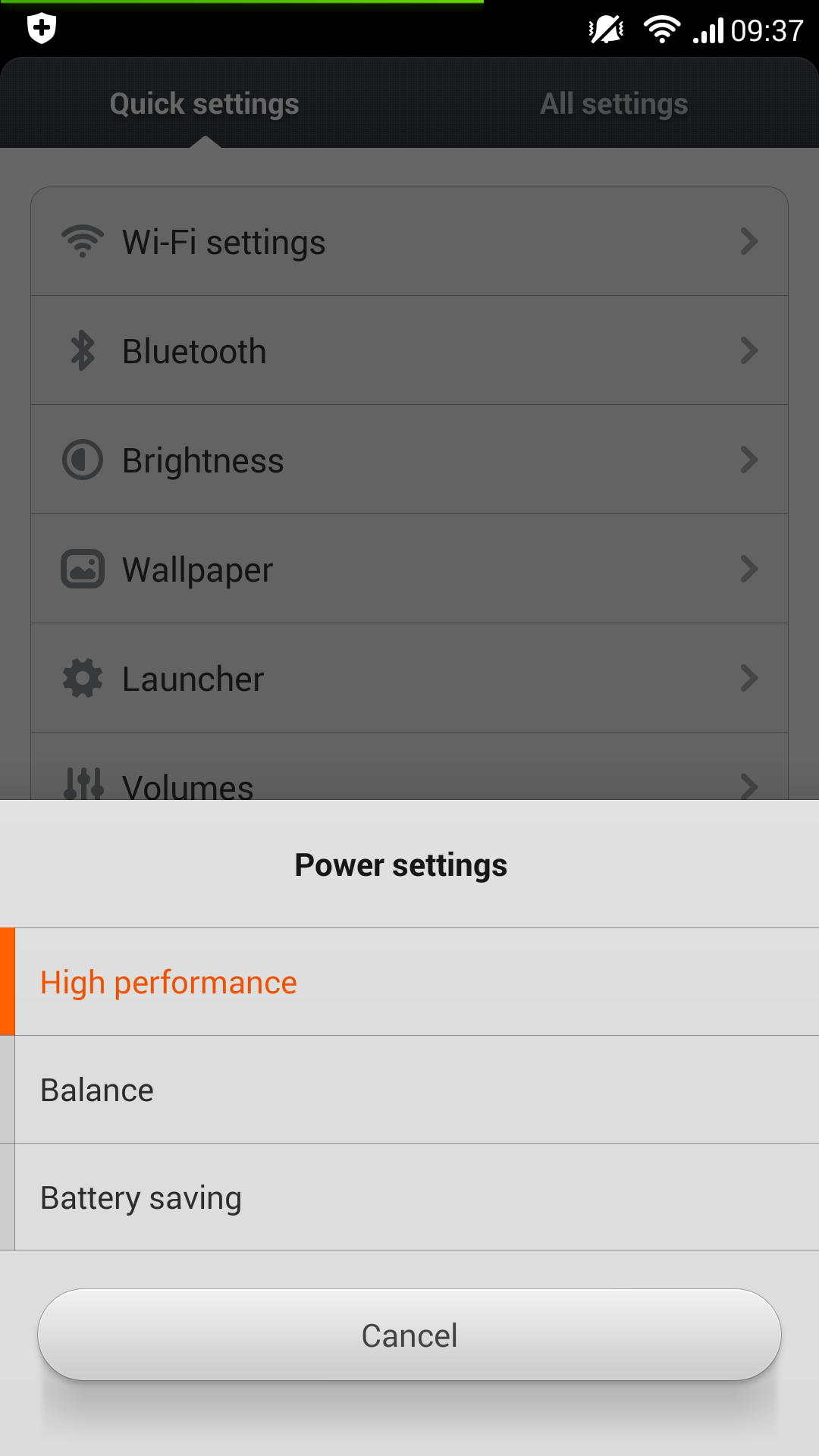The image size is (819, 1456).
Task: Select High performance power mode
Action: tap(409, 982)
